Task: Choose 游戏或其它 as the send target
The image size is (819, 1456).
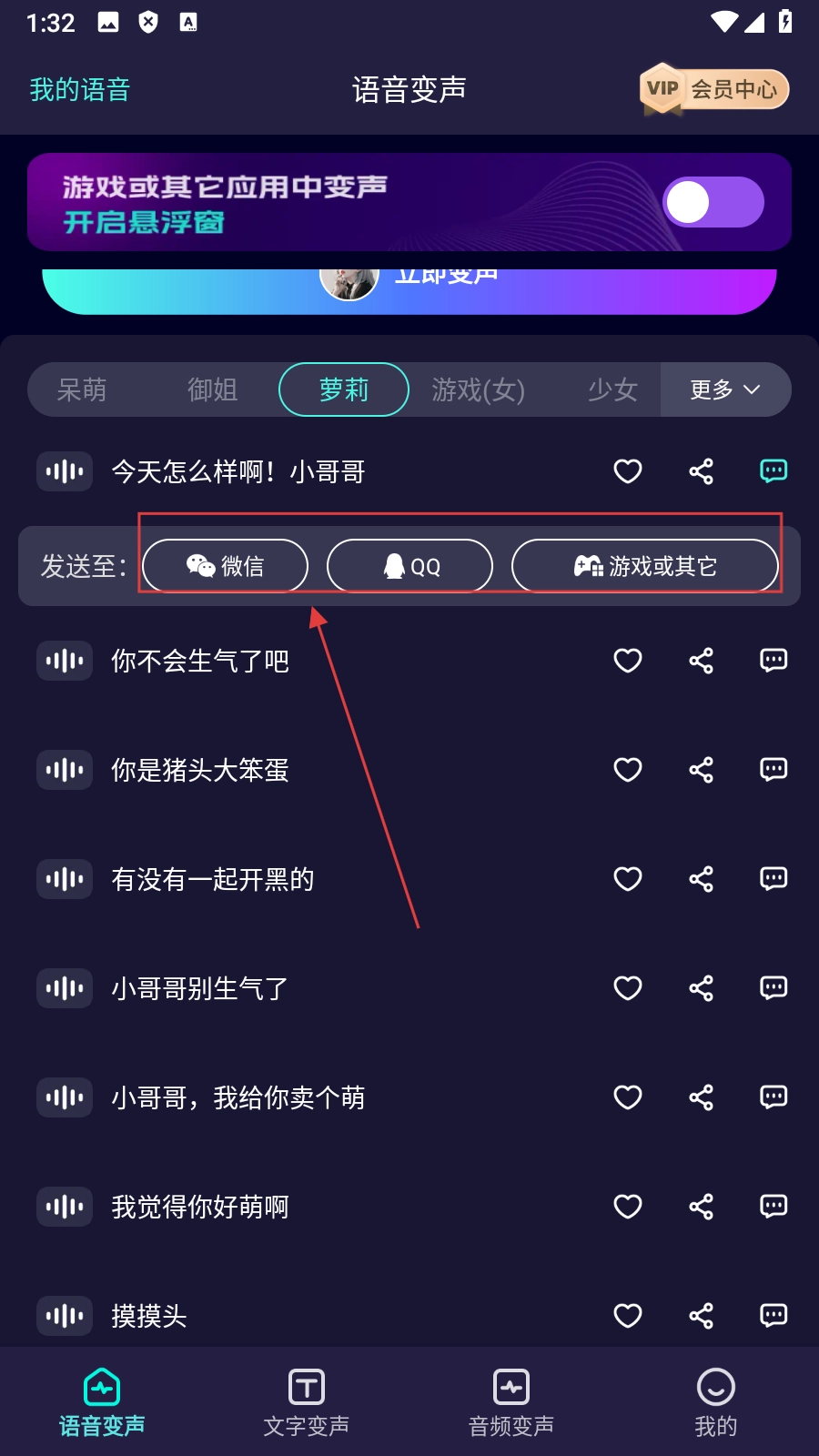Action: pos(644,566)
